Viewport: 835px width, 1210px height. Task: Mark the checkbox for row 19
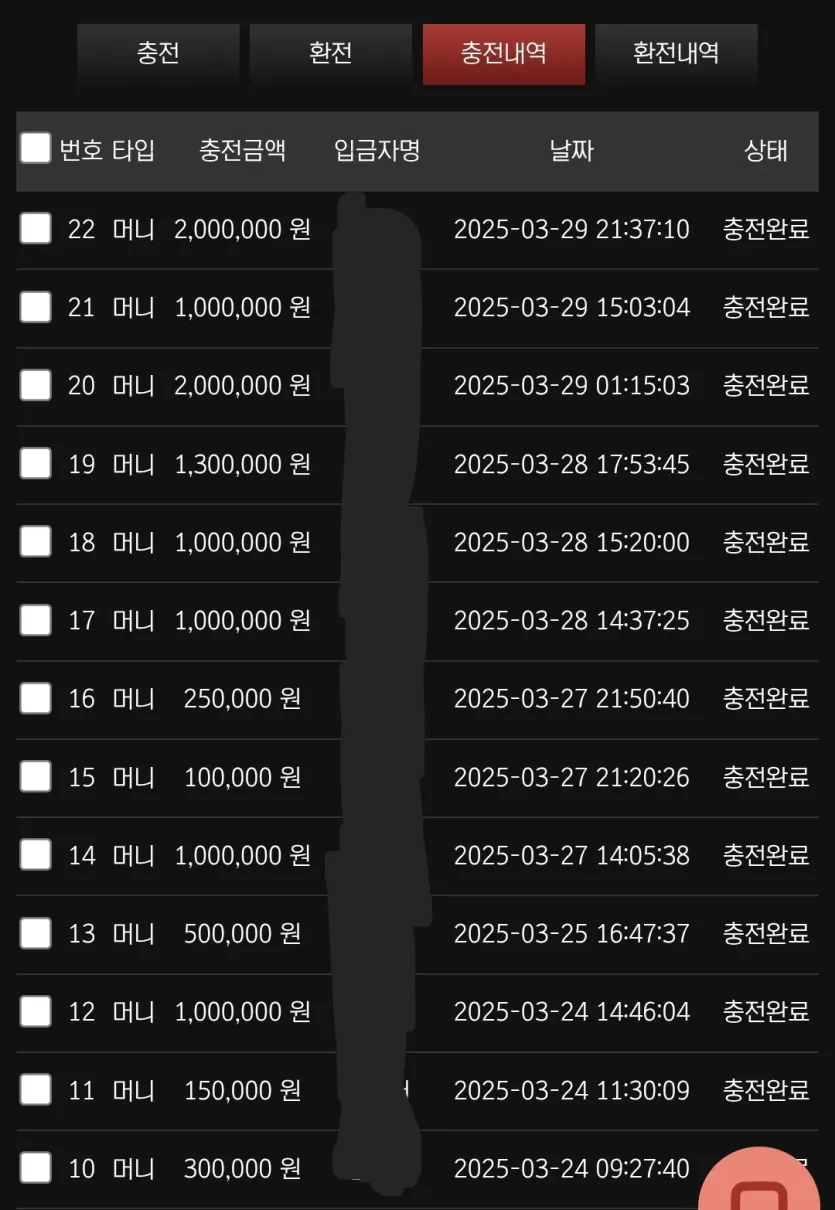pyautogui.click(x=35, y=463)
